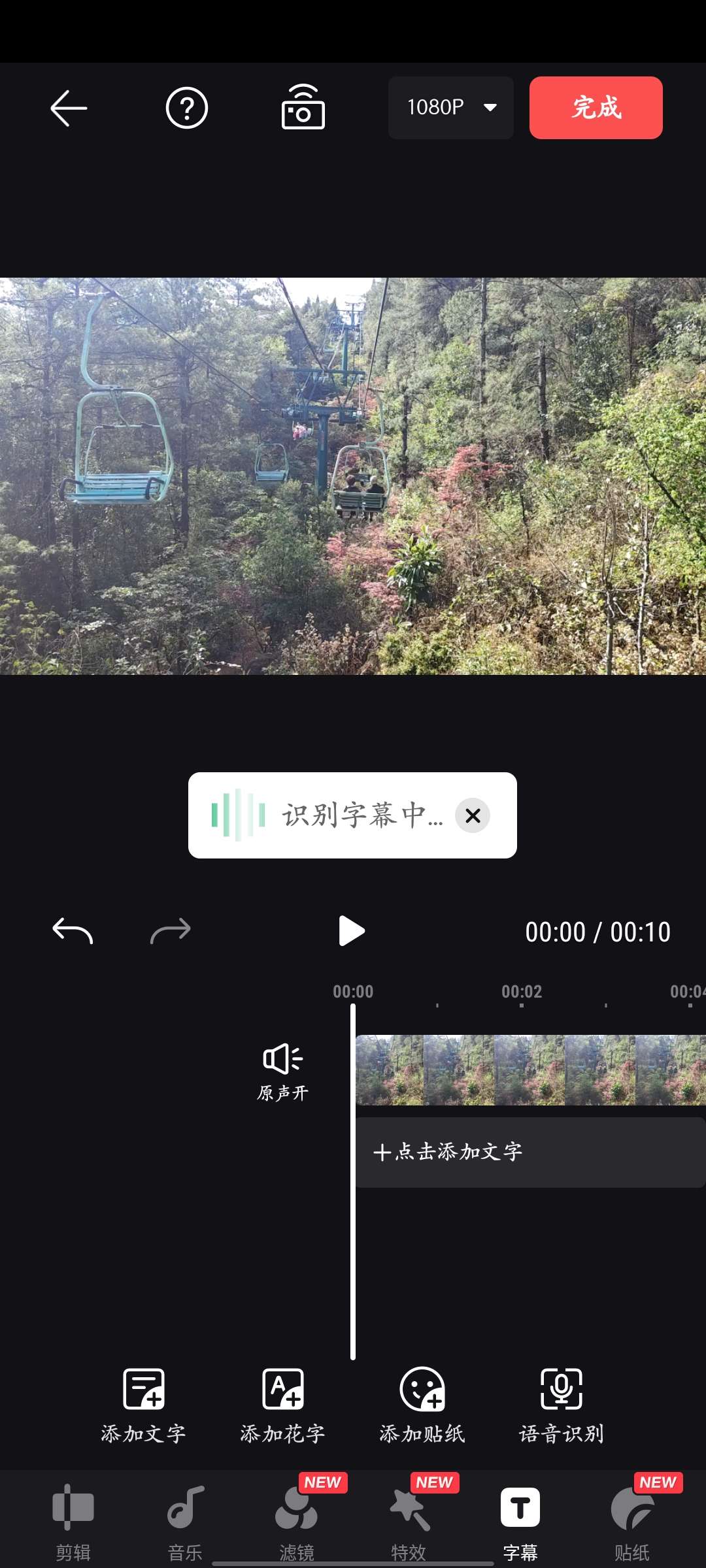Open help via the question mark icon
The image size is (706, 1568).
pos(186,108)
